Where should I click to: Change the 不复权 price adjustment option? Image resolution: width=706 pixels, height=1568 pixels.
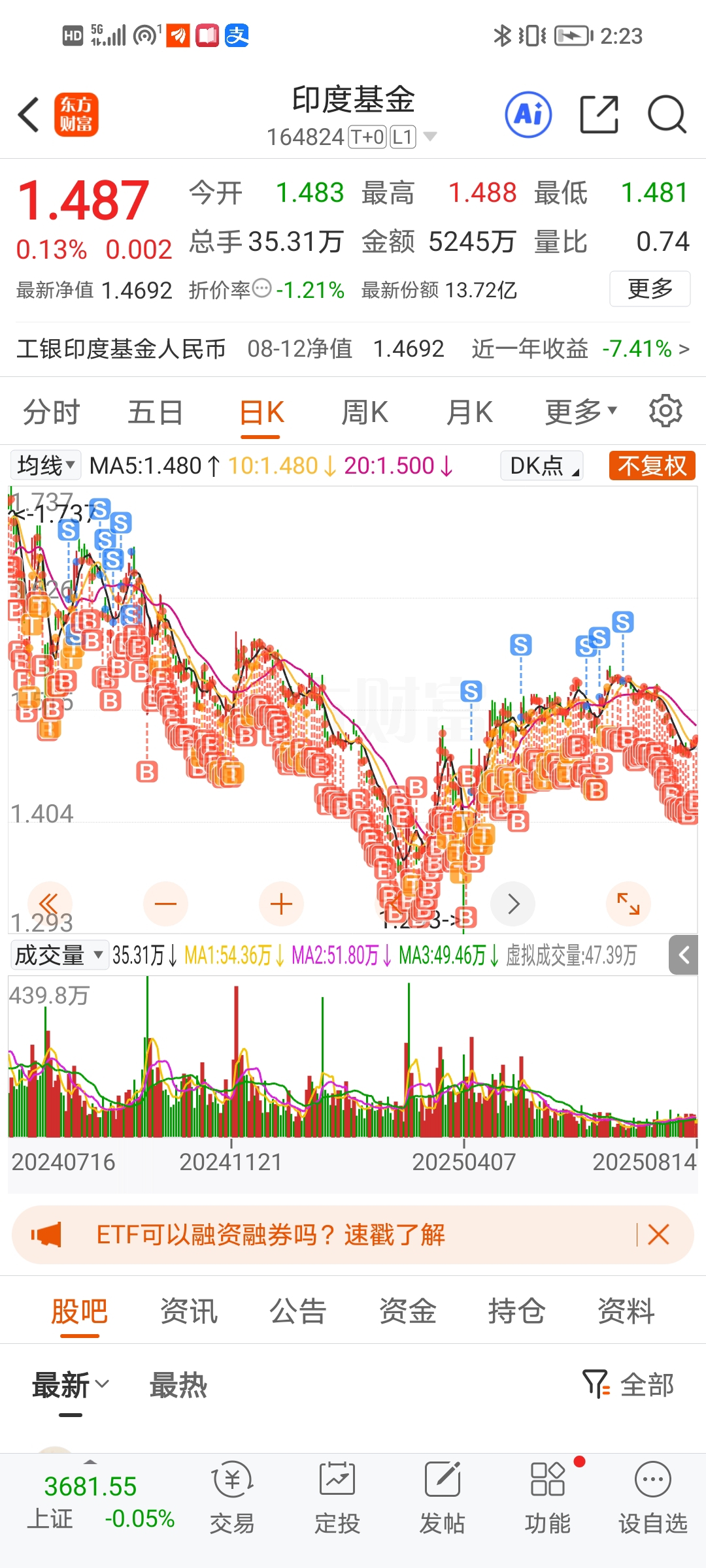(652, 466)
